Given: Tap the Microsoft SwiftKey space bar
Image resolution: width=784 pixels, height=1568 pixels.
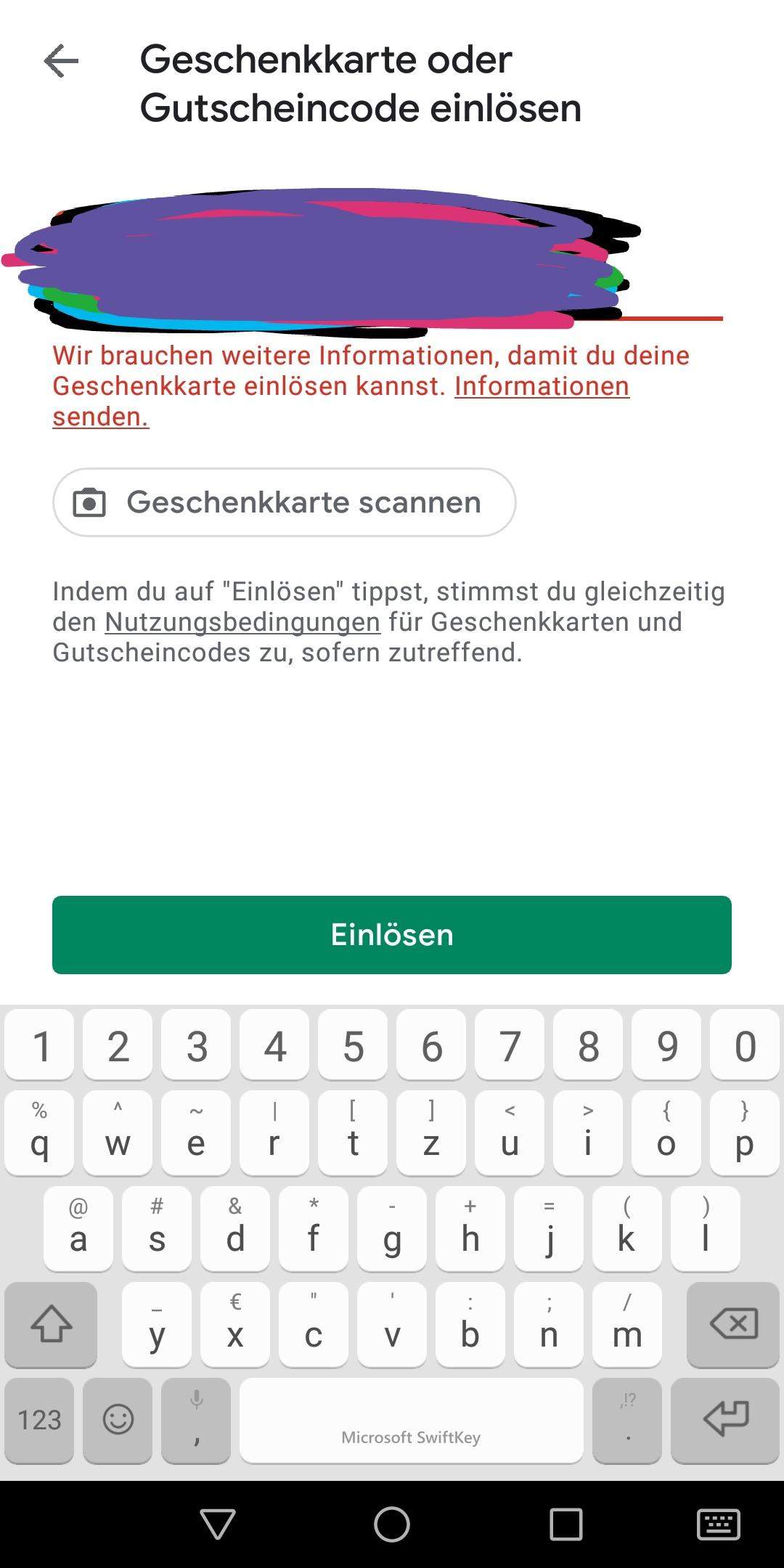Looking at the screenshot, I should (x=412, y=1421).
